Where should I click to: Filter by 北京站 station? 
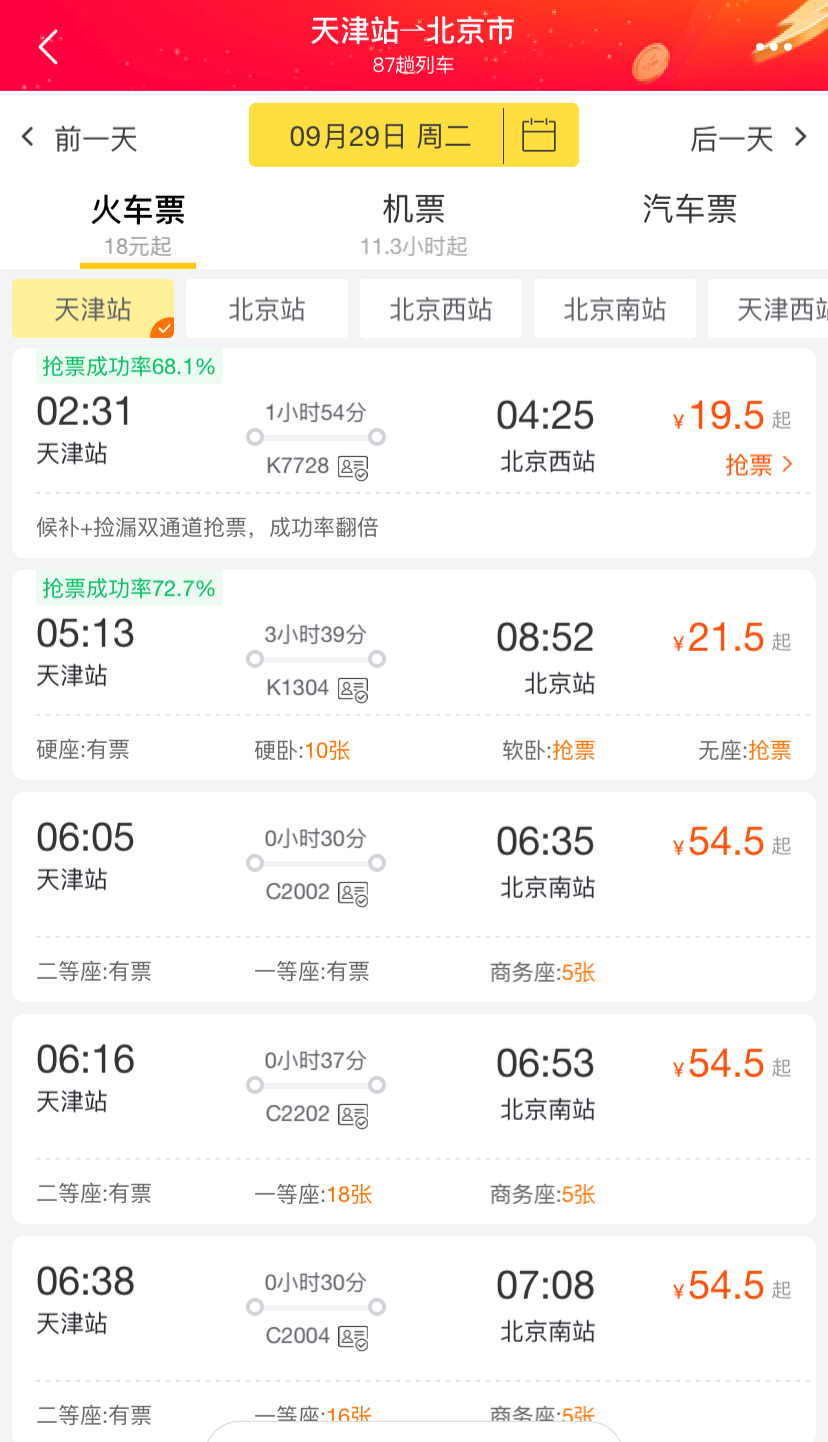(267, 309)
